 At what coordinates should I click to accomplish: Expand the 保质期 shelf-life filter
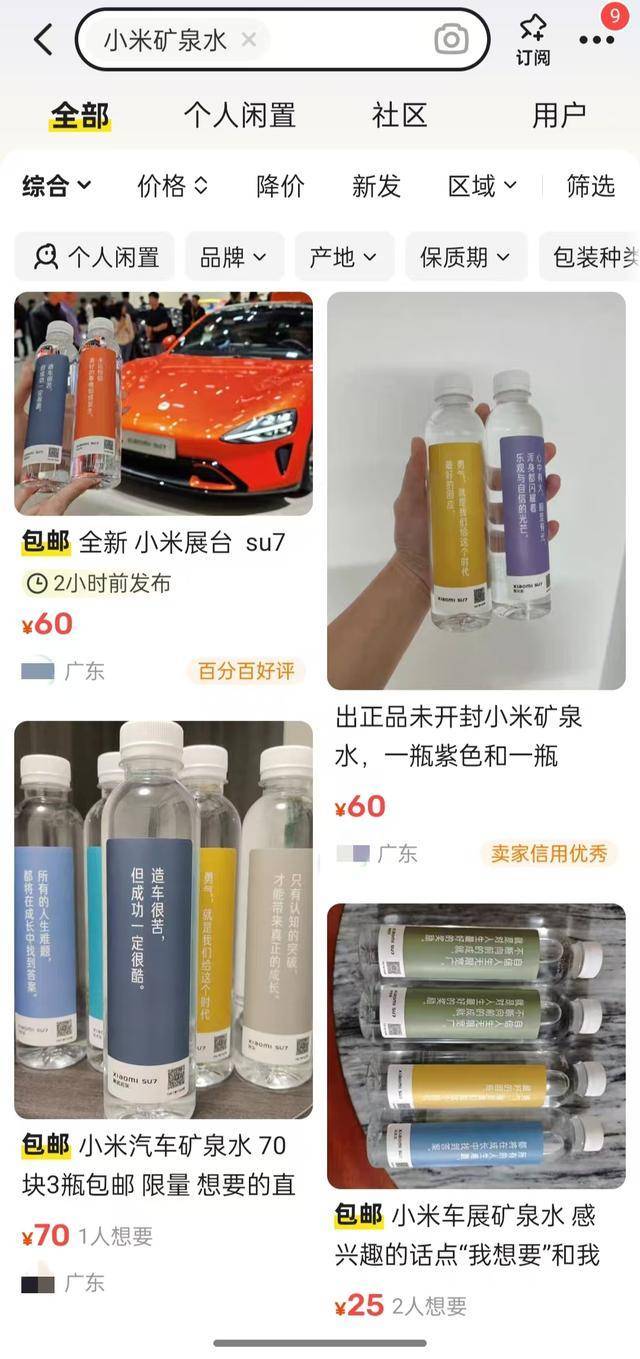click(465, 257)
